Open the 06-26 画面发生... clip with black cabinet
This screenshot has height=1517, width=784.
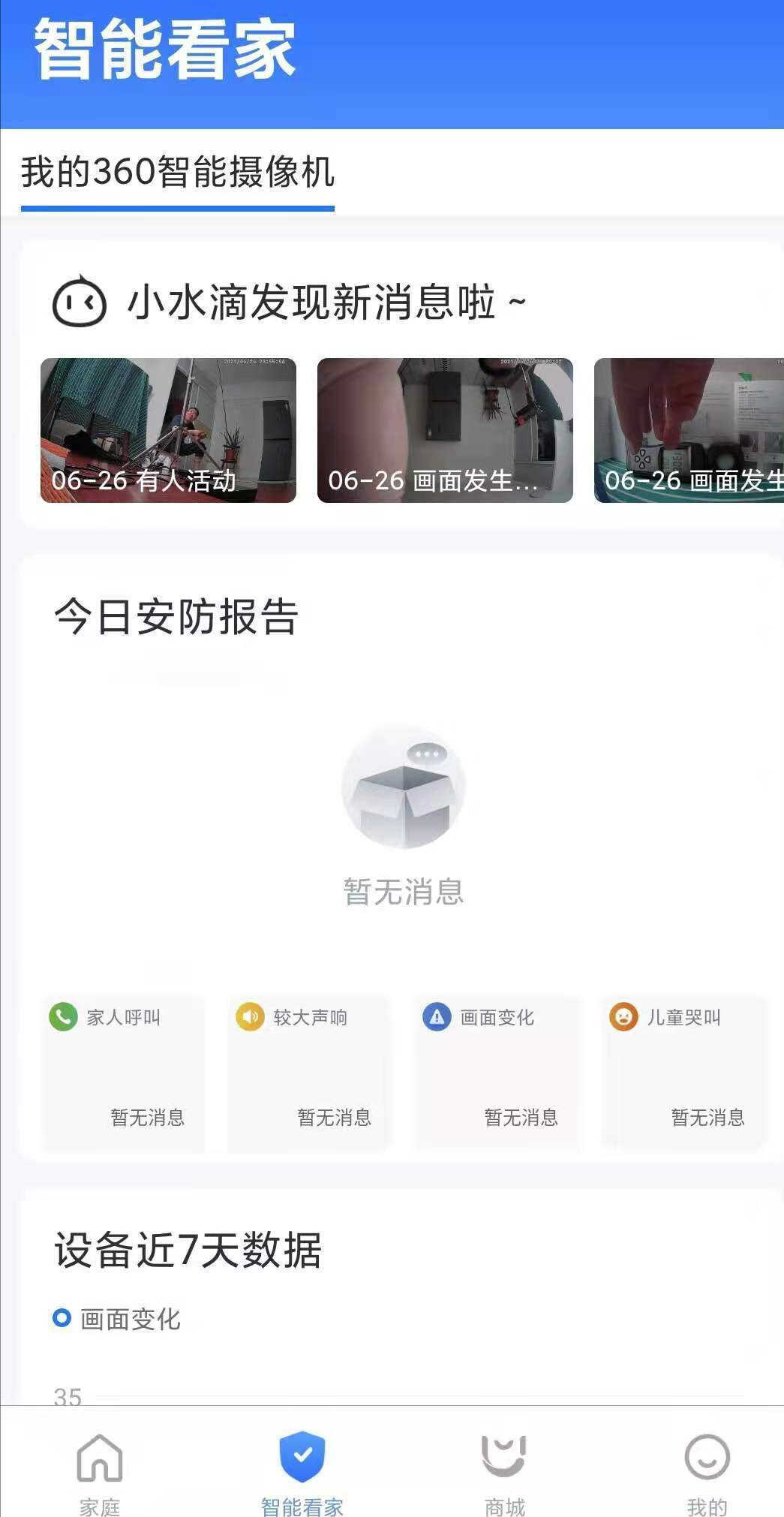(x=445, y=430)
